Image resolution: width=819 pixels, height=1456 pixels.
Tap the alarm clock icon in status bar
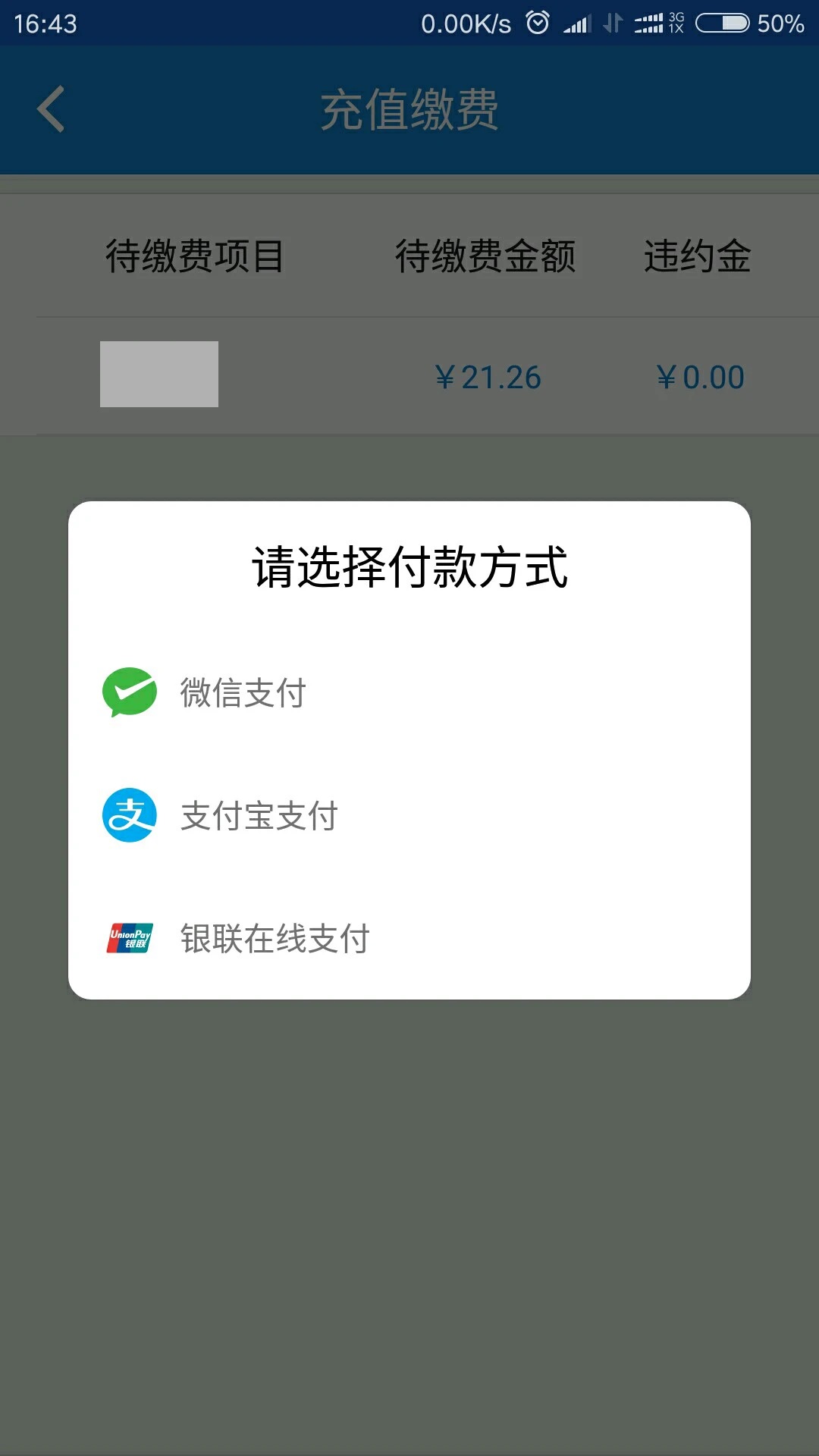(539, 23)
